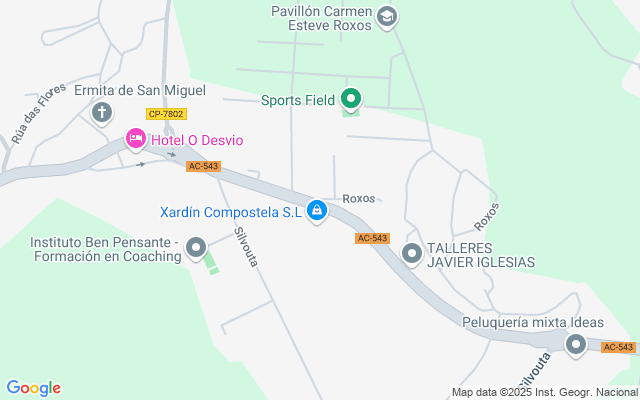Tap the Talleres Javier Iglesias pin

[x=411, y=254]
